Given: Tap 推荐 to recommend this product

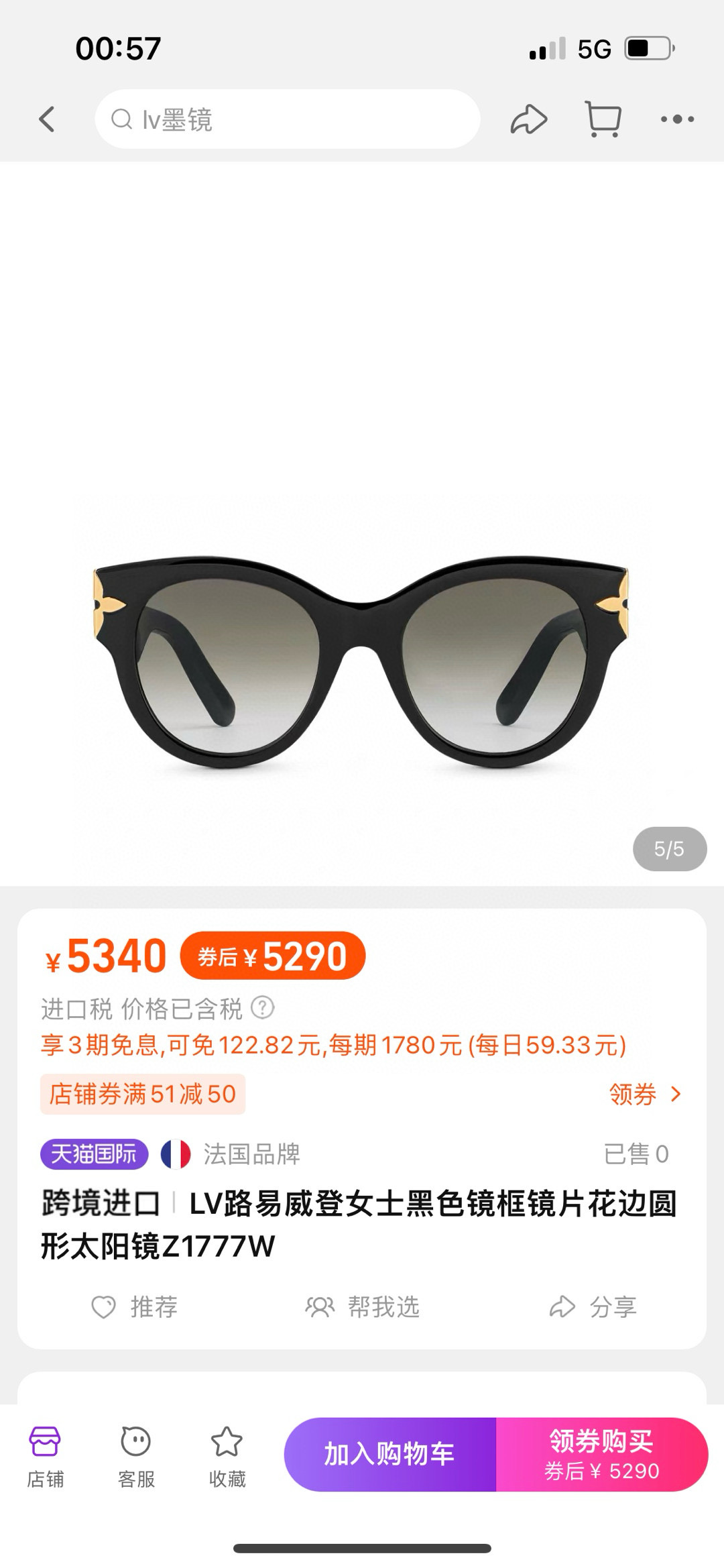Looking at the screenshot, I should [x=135, y=1306].
